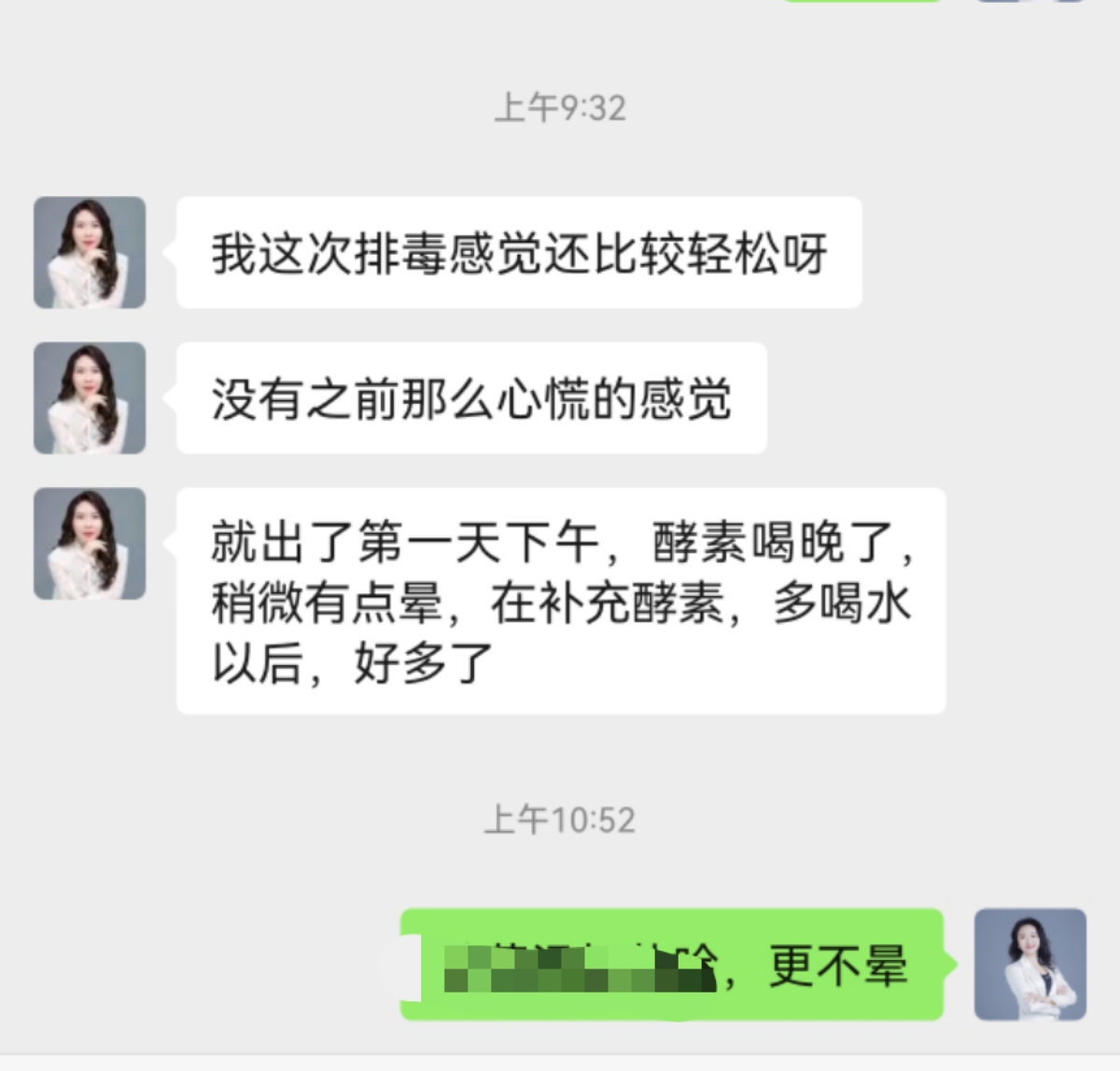Open own avatar beside the green '更不晕' message
1120x1071 pixels.
1029,964
